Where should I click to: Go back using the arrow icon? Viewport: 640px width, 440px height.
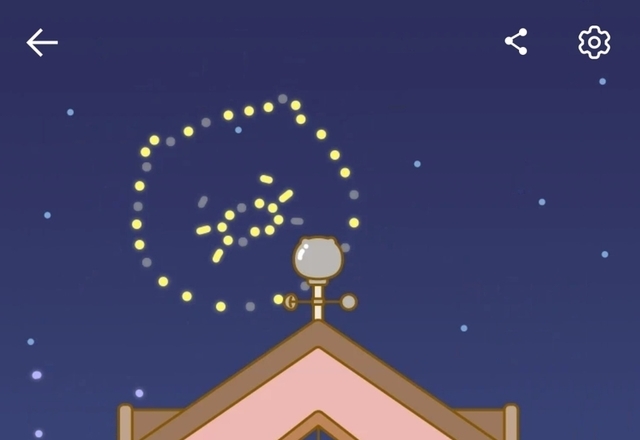coord(42,42)
